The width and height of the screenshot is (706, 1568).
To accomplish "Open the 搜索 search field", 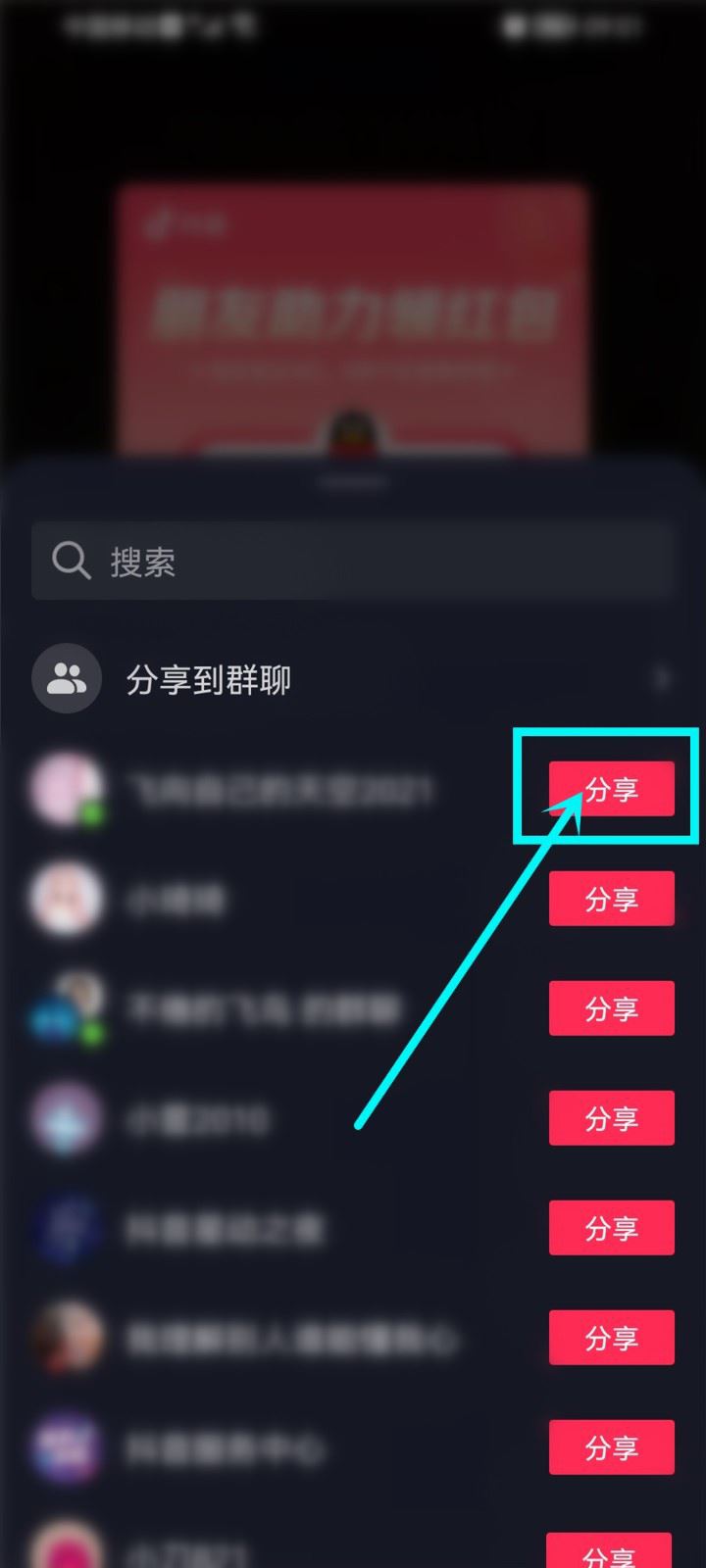I will 353,562.
